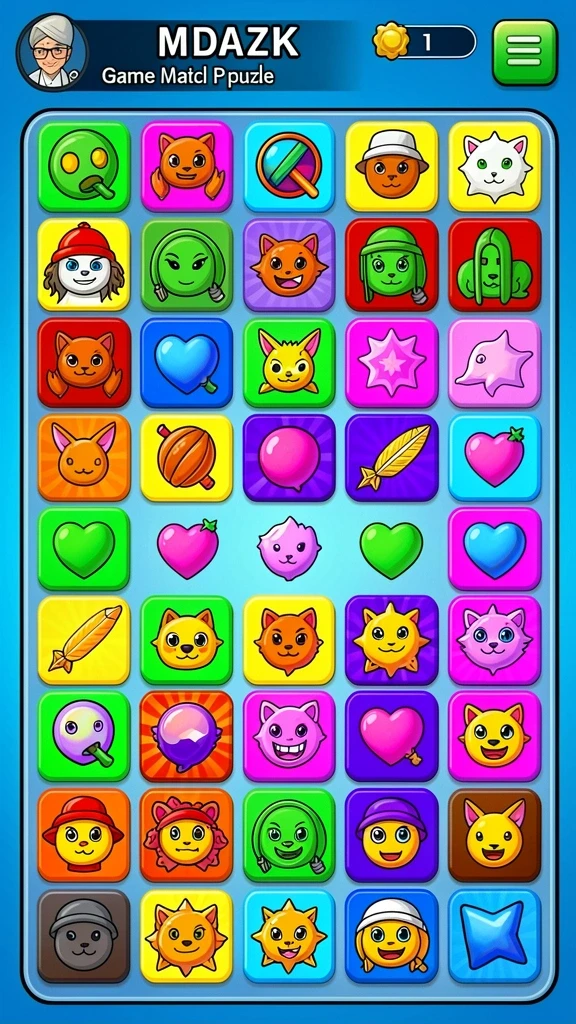The width and height of the screenshot is (576, 1024).
Task: Select the blue heart on the blue tile
Action: [187, 363]
